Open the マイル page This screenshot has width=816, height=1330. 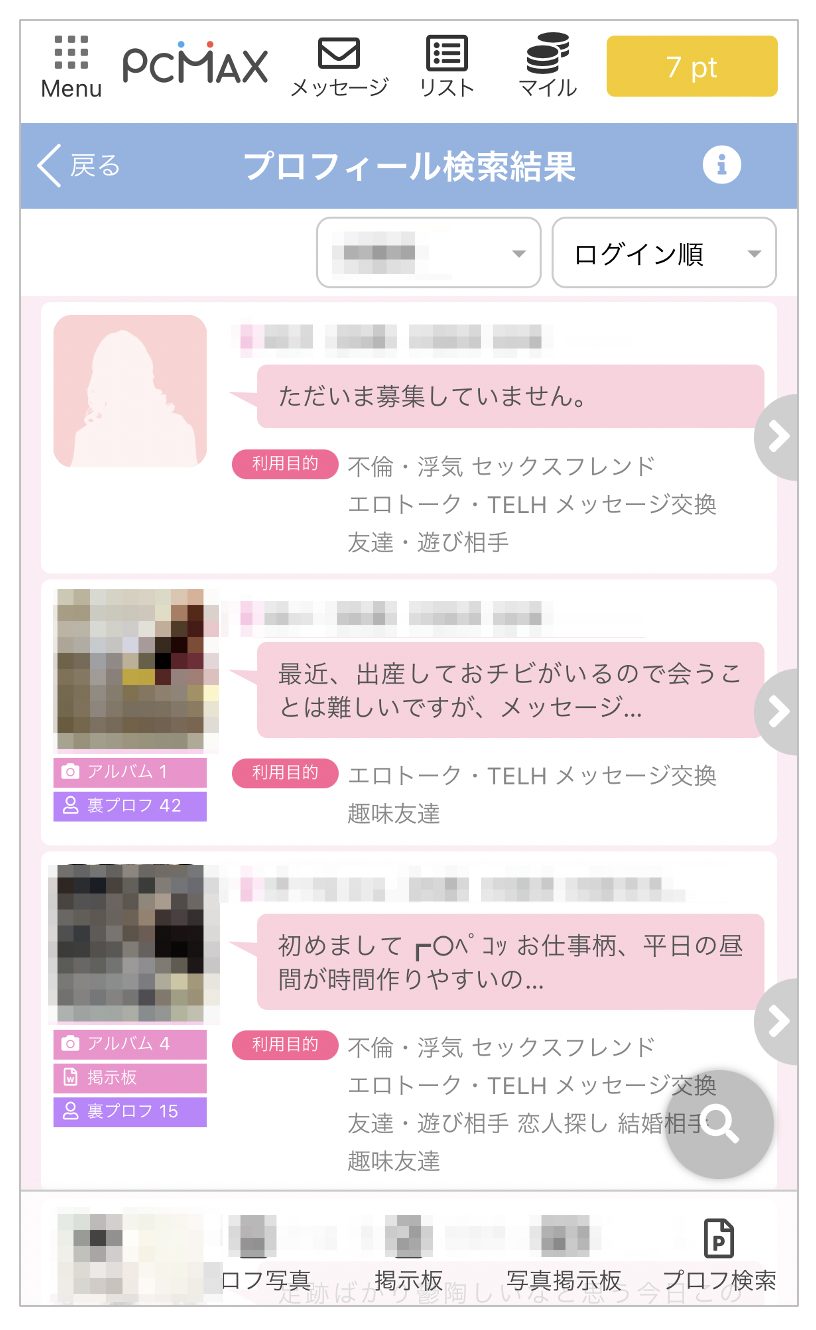pyautogui.click(x=547, y=67)
